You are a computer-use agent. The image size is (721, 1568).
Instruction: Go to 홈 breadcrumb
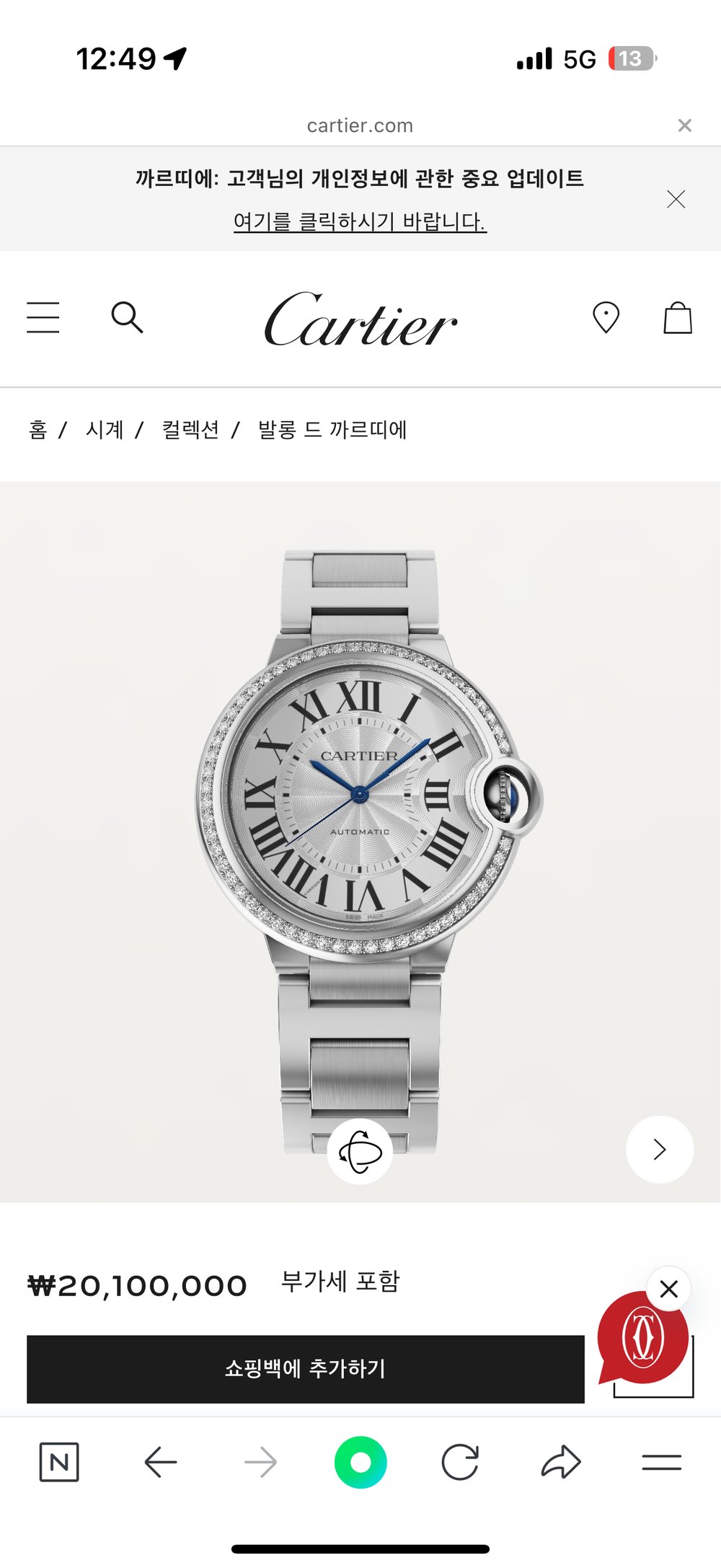(x=37, y=430)
